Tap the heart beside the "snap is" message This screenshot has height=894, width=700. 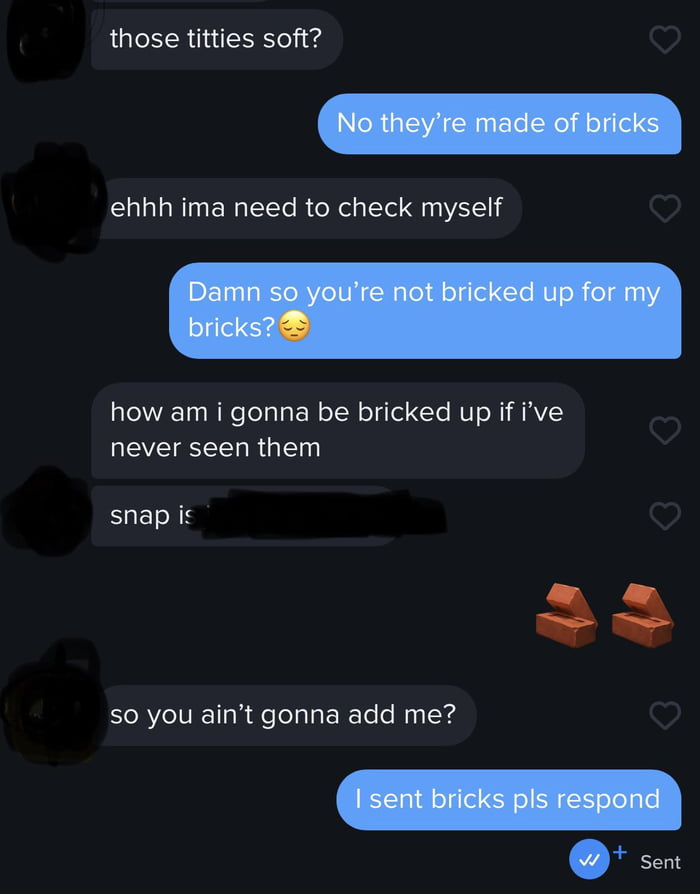click(x=665, y=515)
